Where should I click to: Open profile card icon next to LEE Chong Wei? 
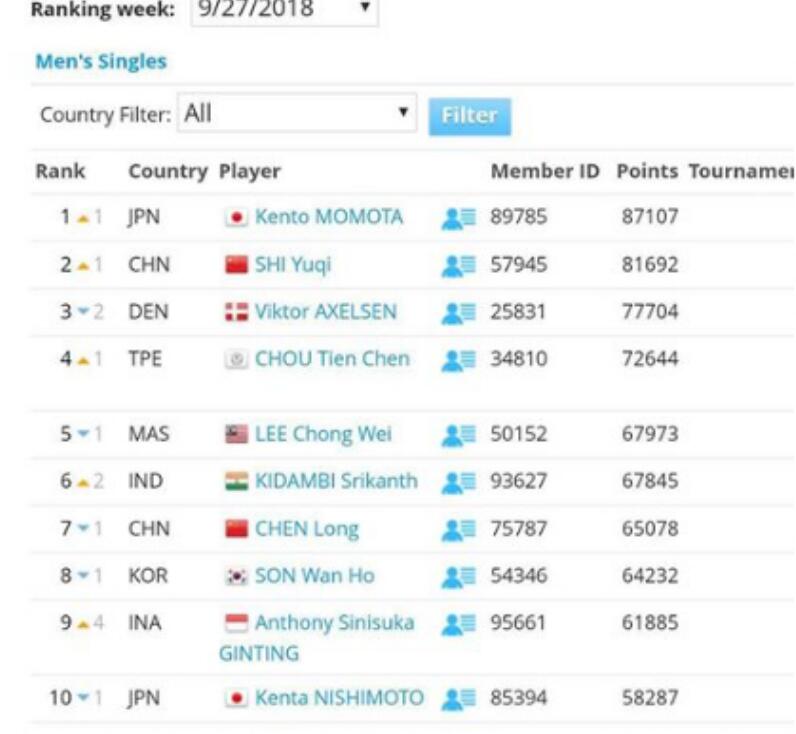[x=459, y=435]
